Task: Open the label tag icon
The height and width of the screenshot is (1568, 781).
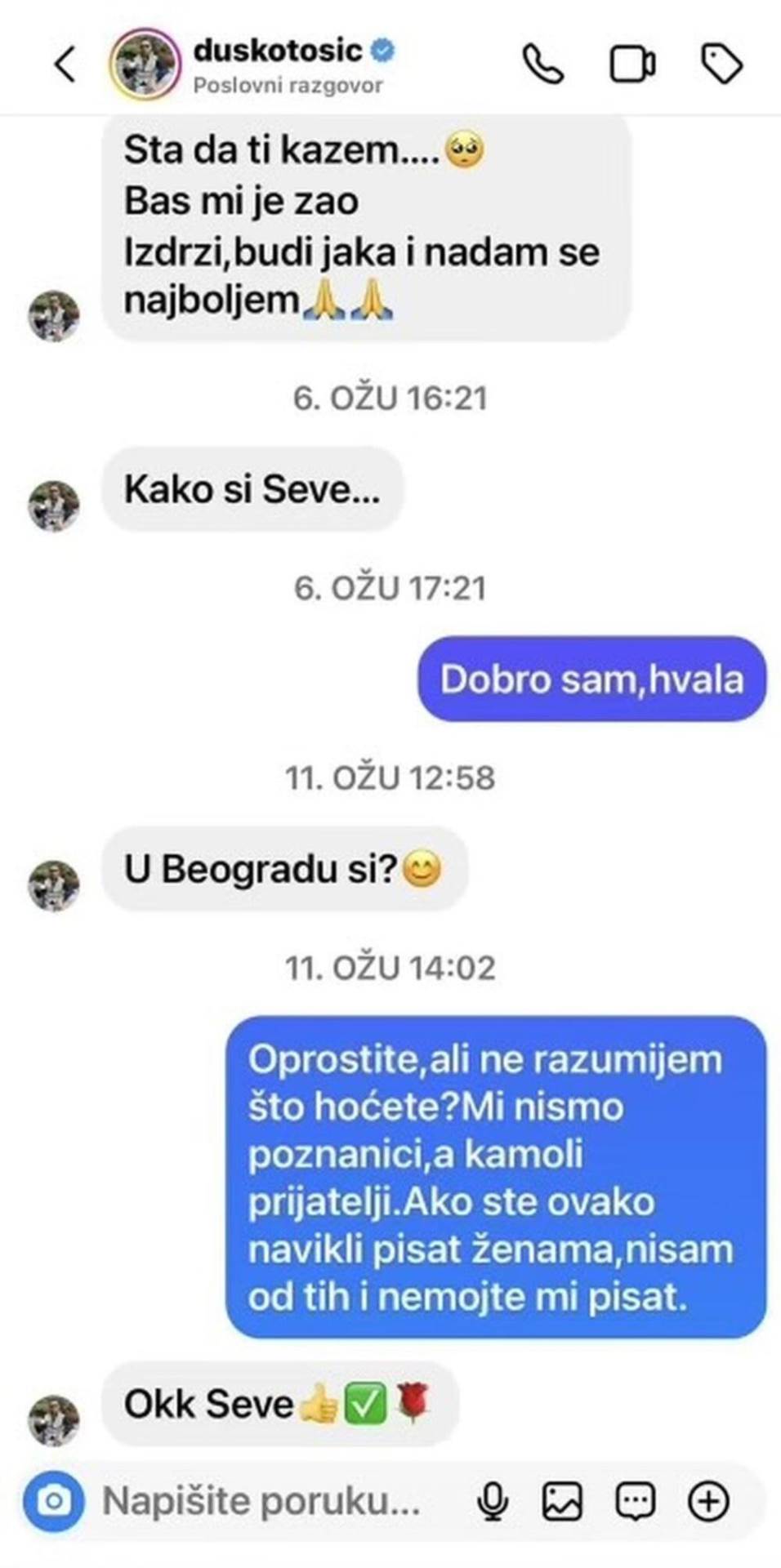Action: point(722,65)
